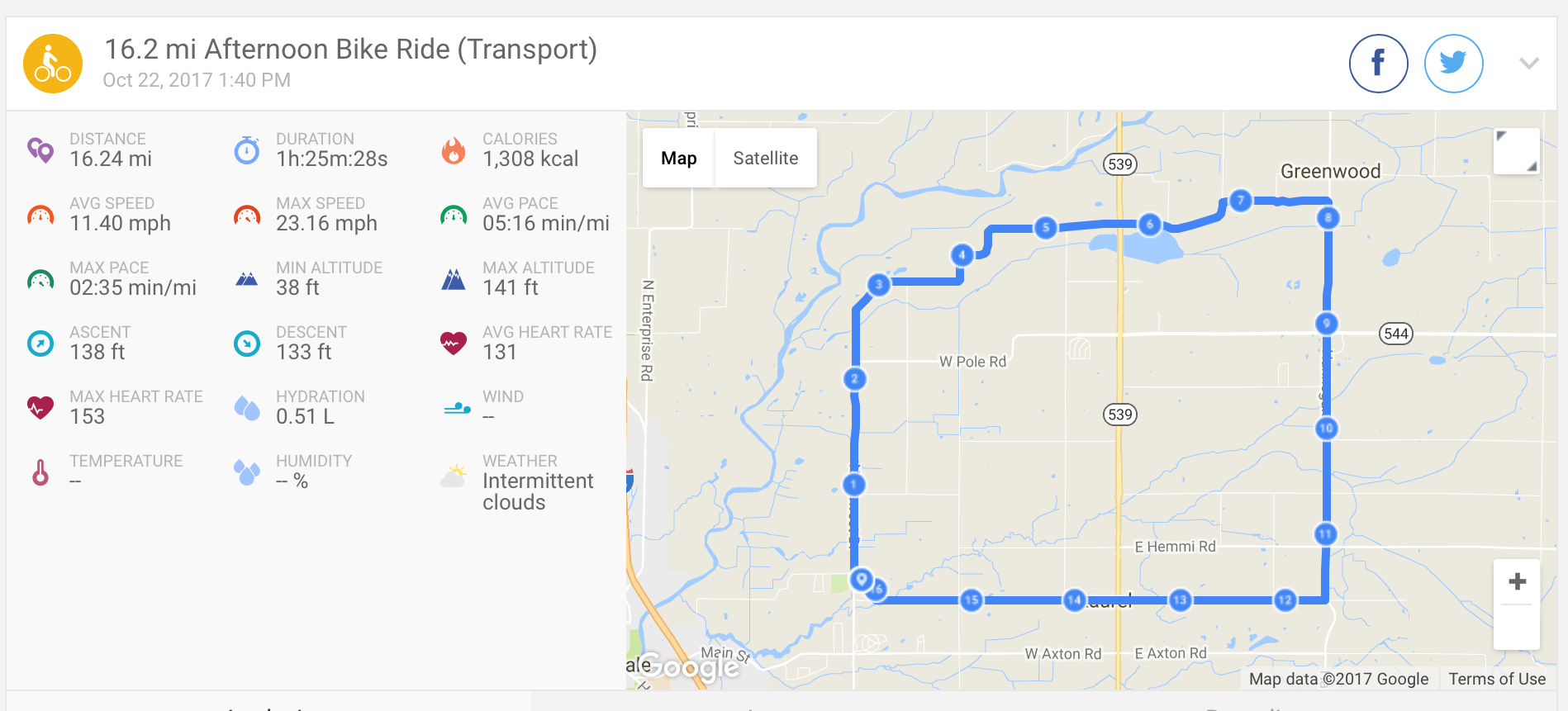Share the ride on Facebook

click(x=1378, y=64)
